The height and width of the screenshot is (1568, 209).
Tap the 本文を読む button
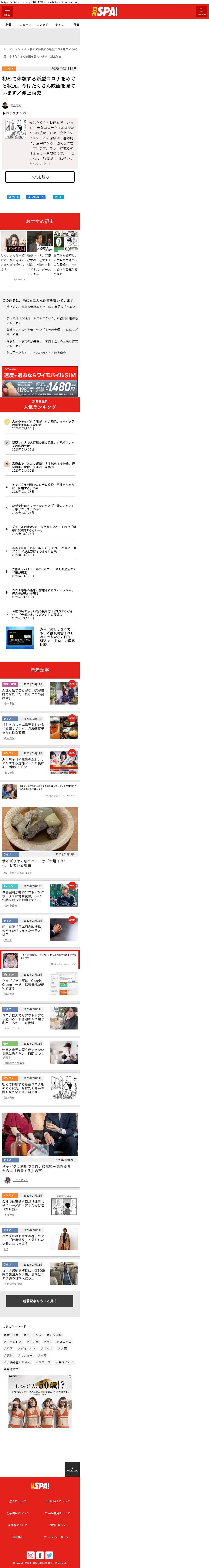tap(40, 176)
